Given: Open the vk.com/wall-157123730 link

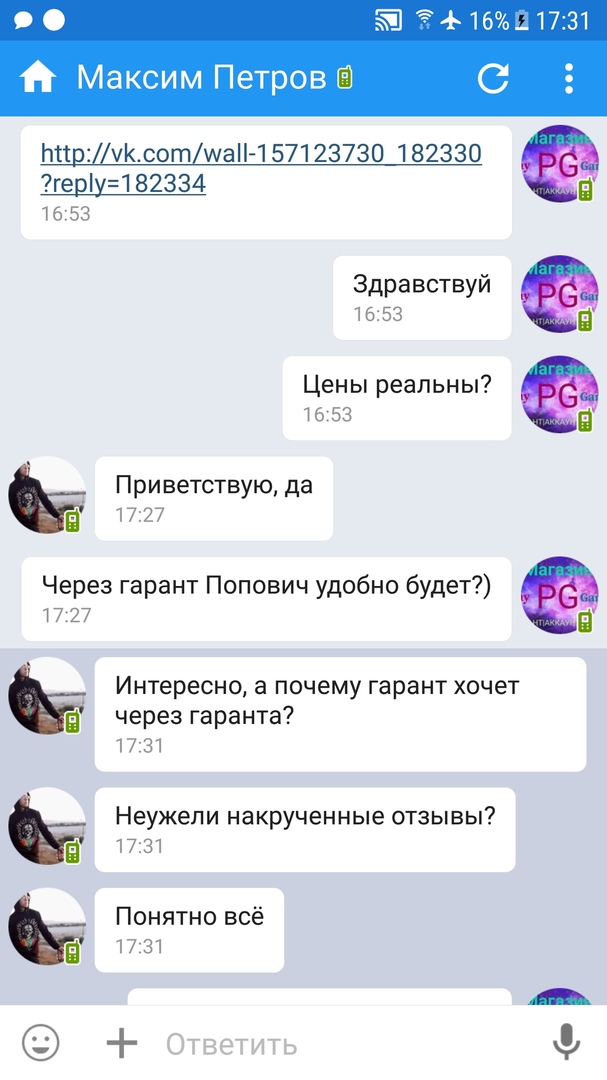Looking at the screenshot, I should [x=261, y=167].
